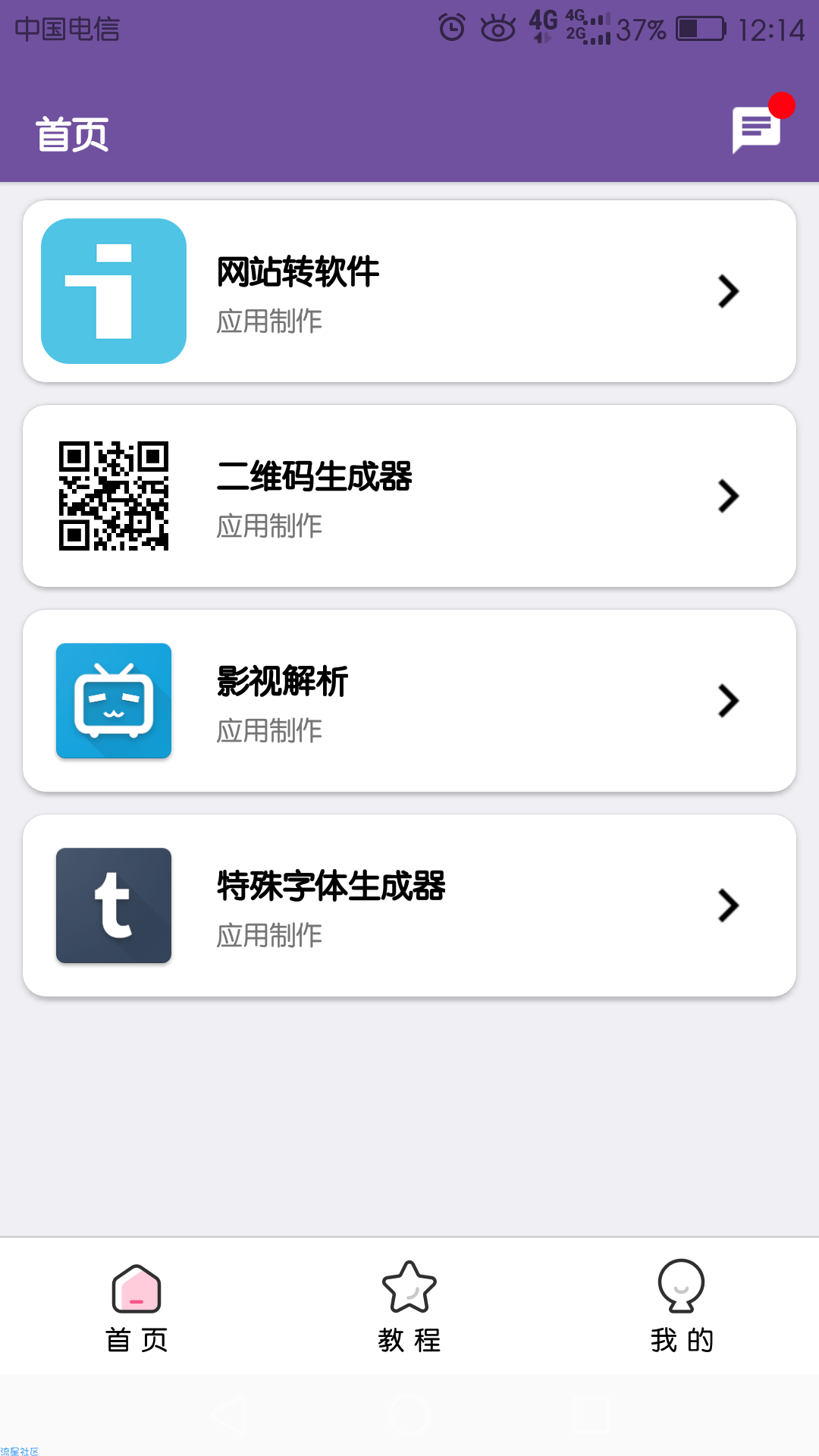The width and height of the screenshot is (819, 1456).
Task: Open the messages icon with red dot
Action: [758, 127]
